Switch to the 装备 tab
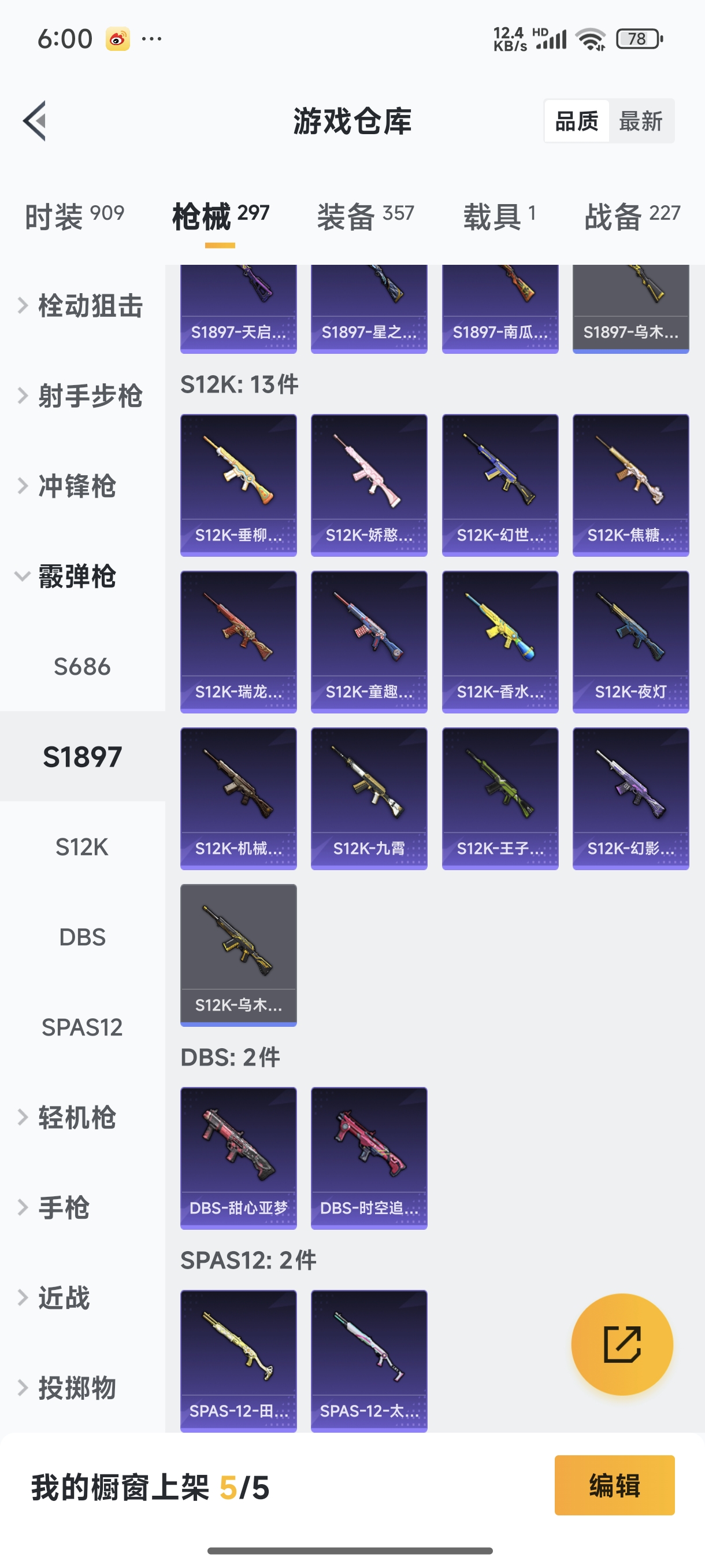The image size is (705, 1568). pos(365,216)
